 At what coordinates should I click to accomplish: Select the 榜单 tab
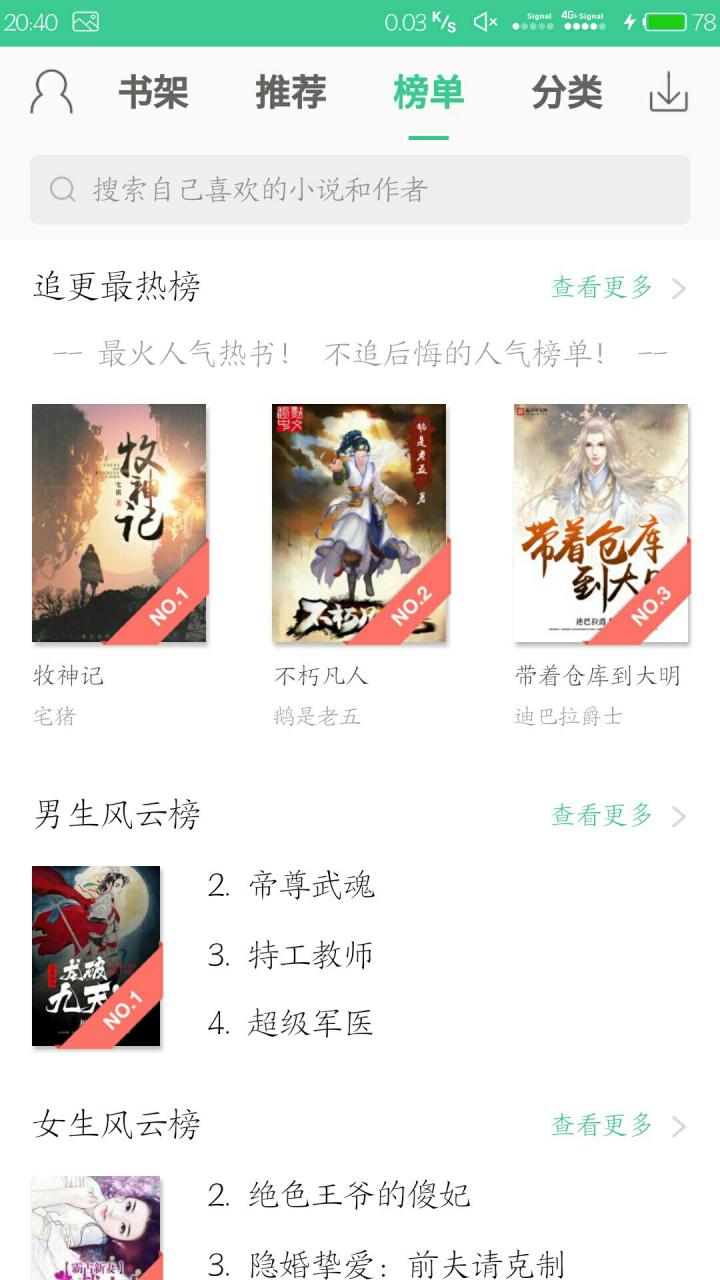pyautogui.click(x=428, y=93)
